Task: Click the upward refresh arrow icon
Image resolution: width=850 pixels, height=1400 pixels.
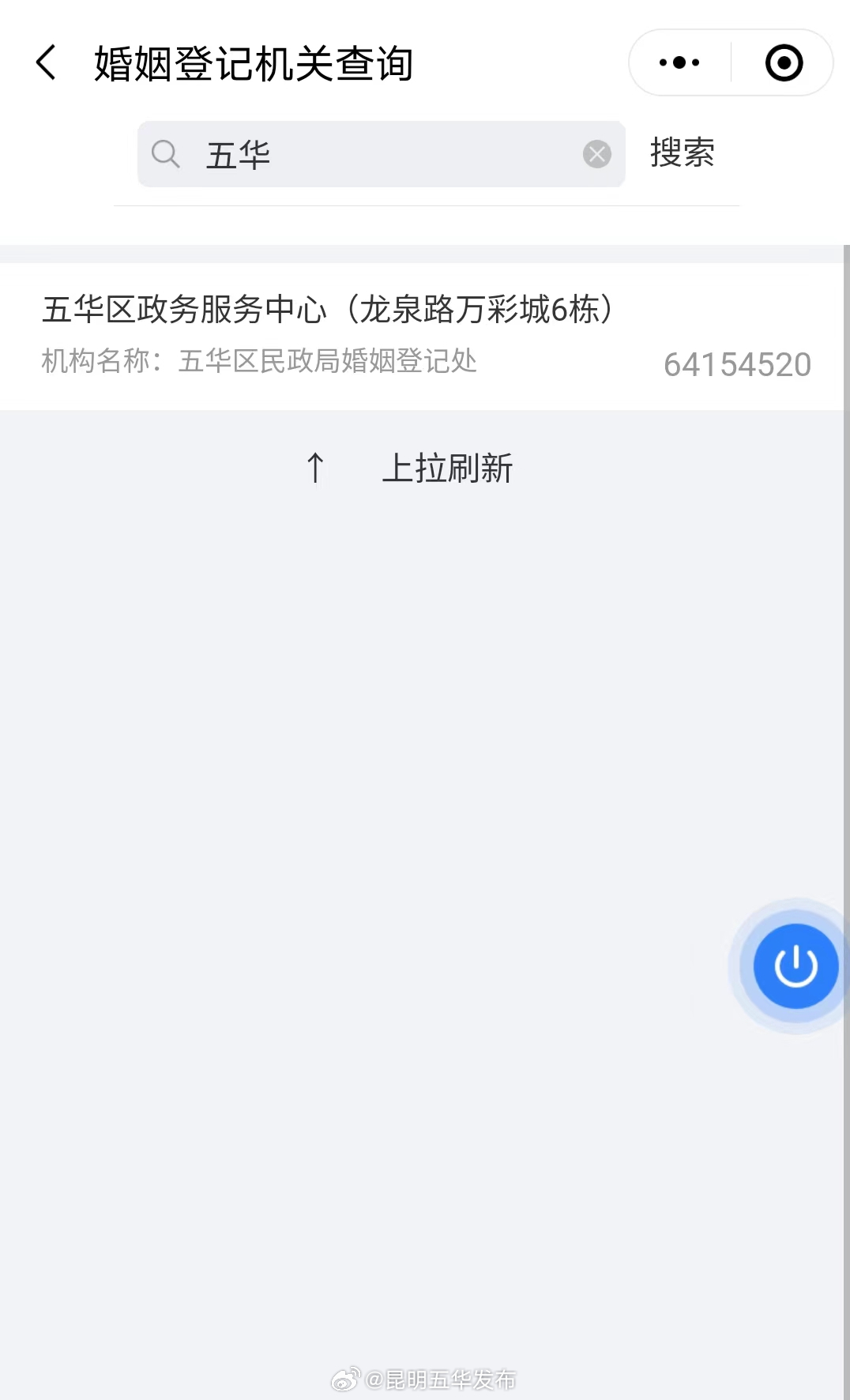Action: coord(314,468)
